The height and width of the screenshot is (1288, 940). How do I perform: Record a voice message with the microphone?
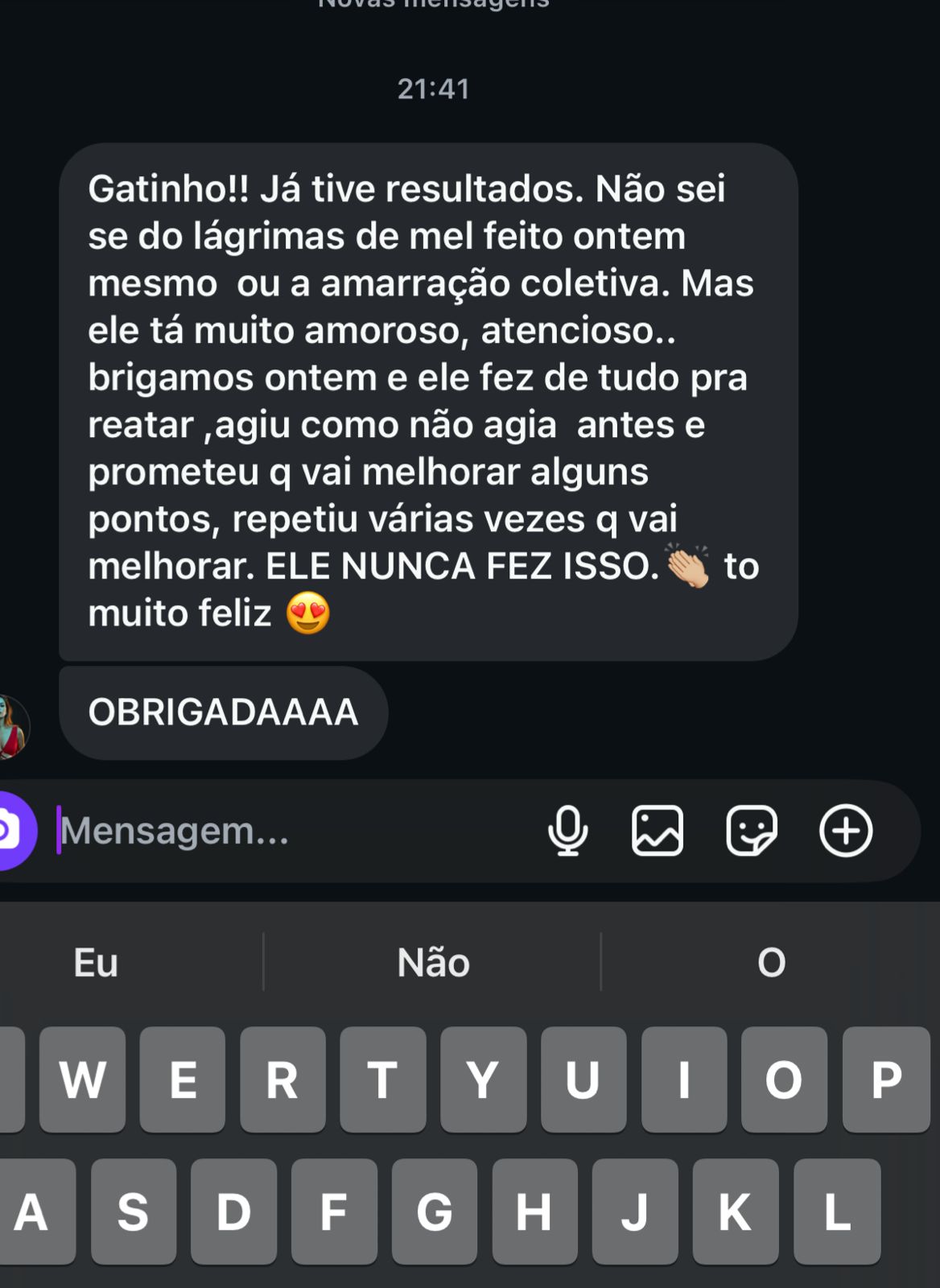click(x=567, y=831)
